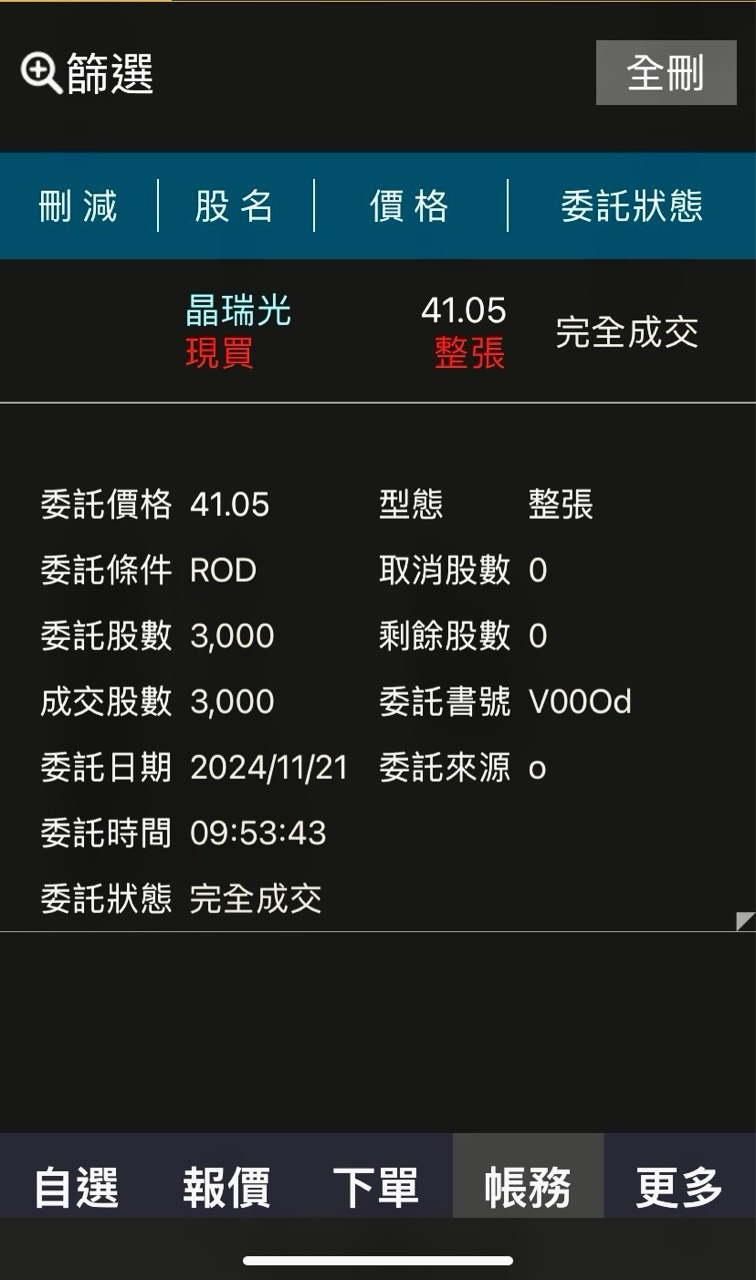
Task: Tap the corner arrow to collapse the details
Action: tap(745, 921)
